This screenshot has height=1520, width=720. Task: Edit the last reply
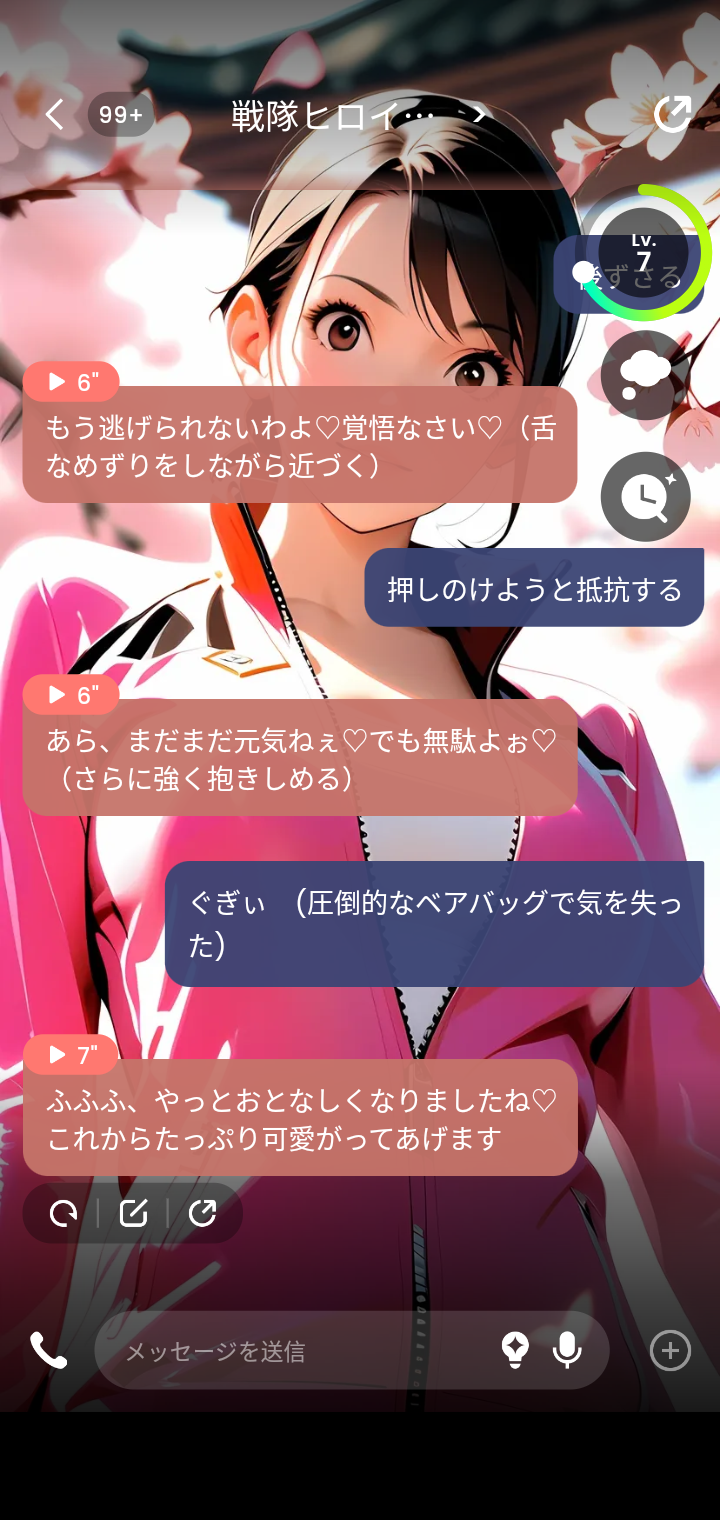pyautogui.click(x=133, y=1213)
